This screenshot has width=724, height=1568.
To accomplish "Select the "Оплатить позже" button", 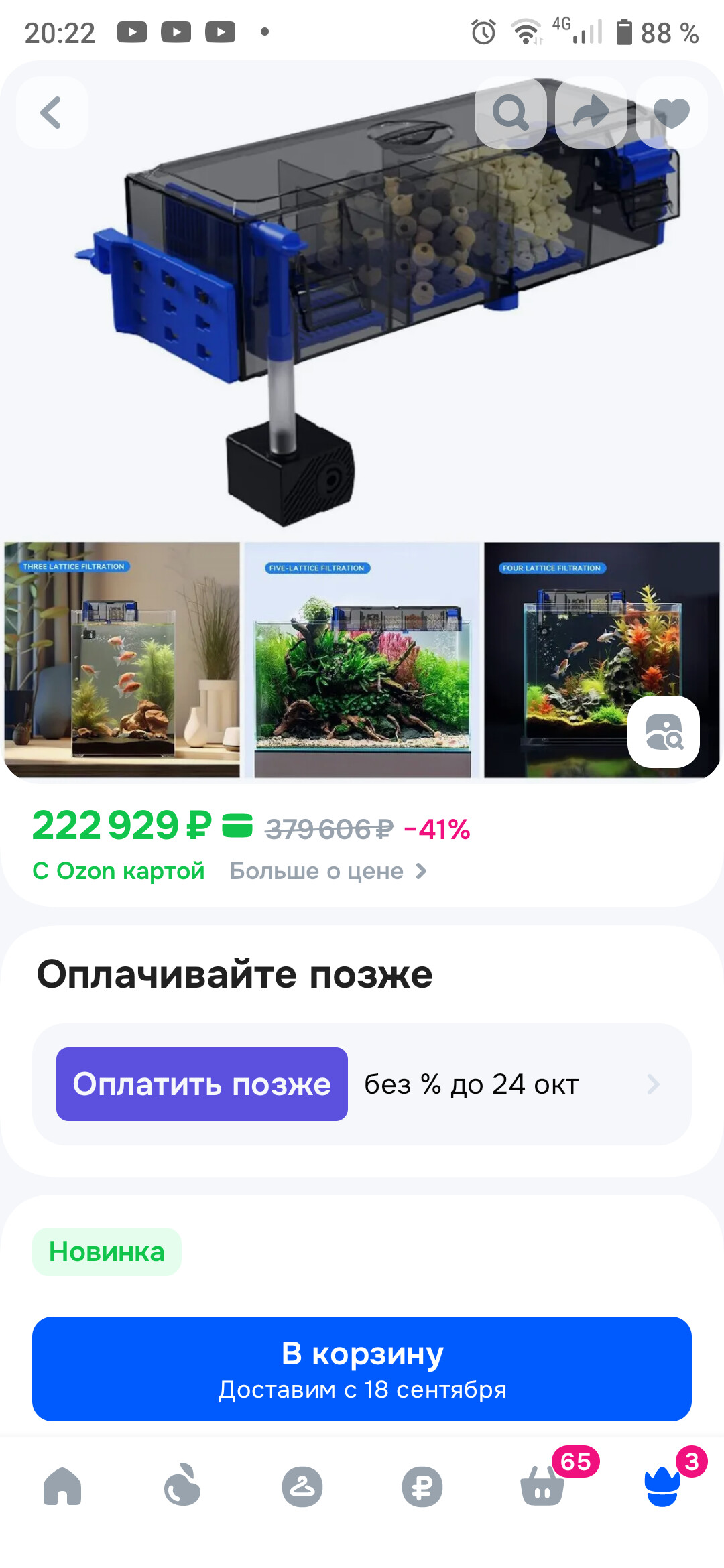I will pos(202,1084).
